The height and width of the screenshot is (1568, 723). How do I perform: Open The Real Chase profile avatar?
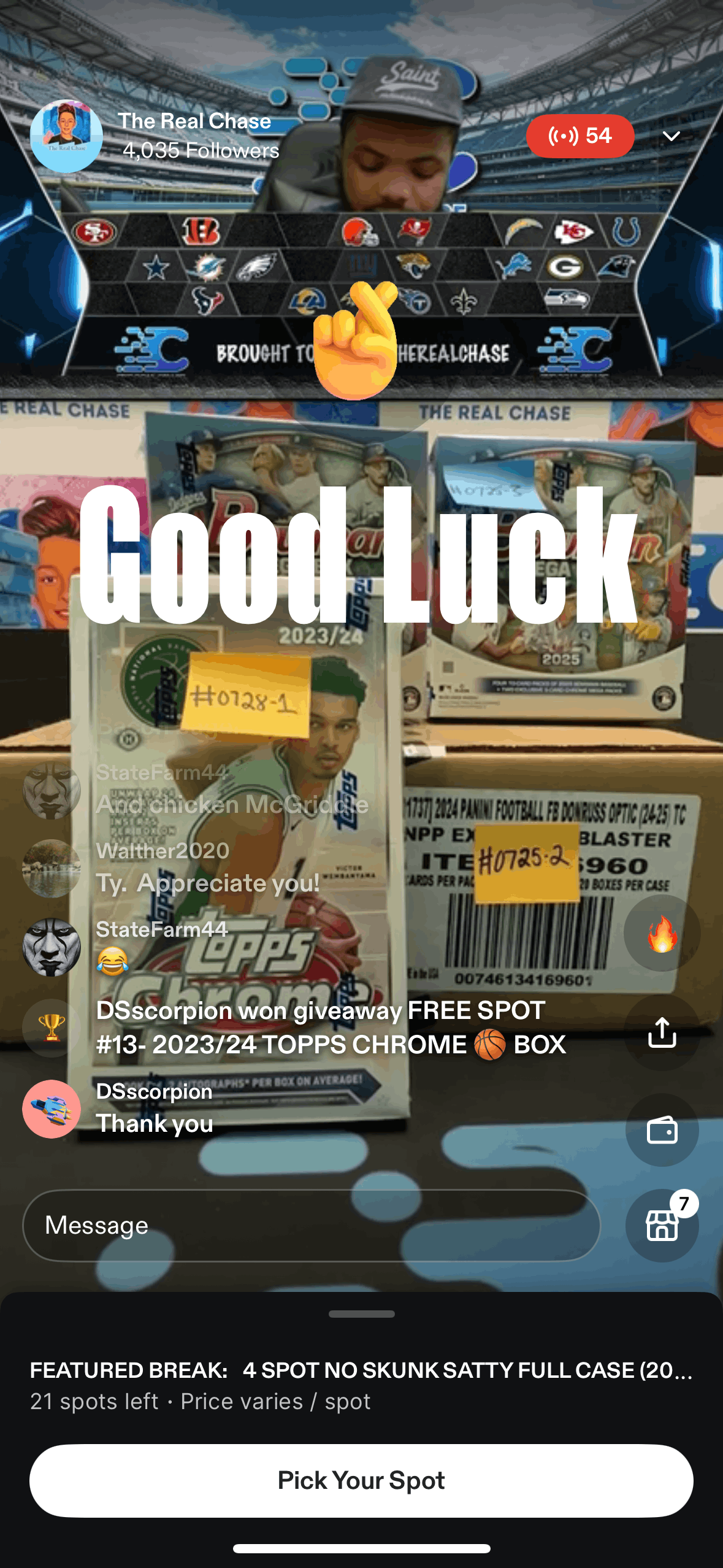66,136
